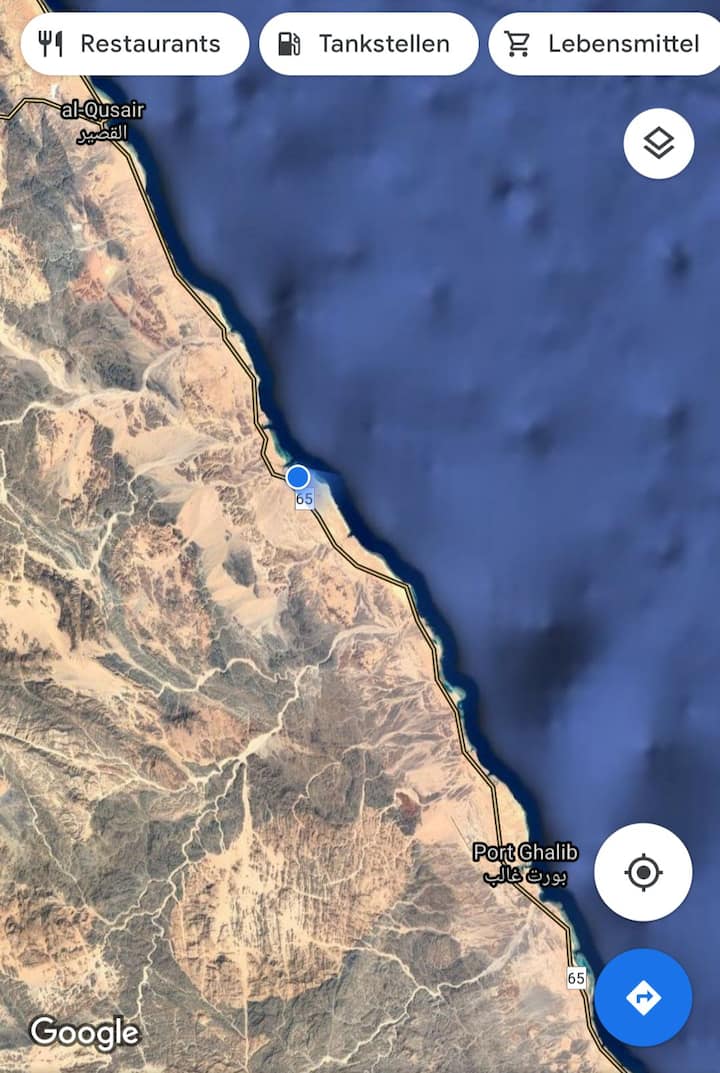Show Tankstellen on the map
This screenshot has width=720, height=1073.
(368, 44)
